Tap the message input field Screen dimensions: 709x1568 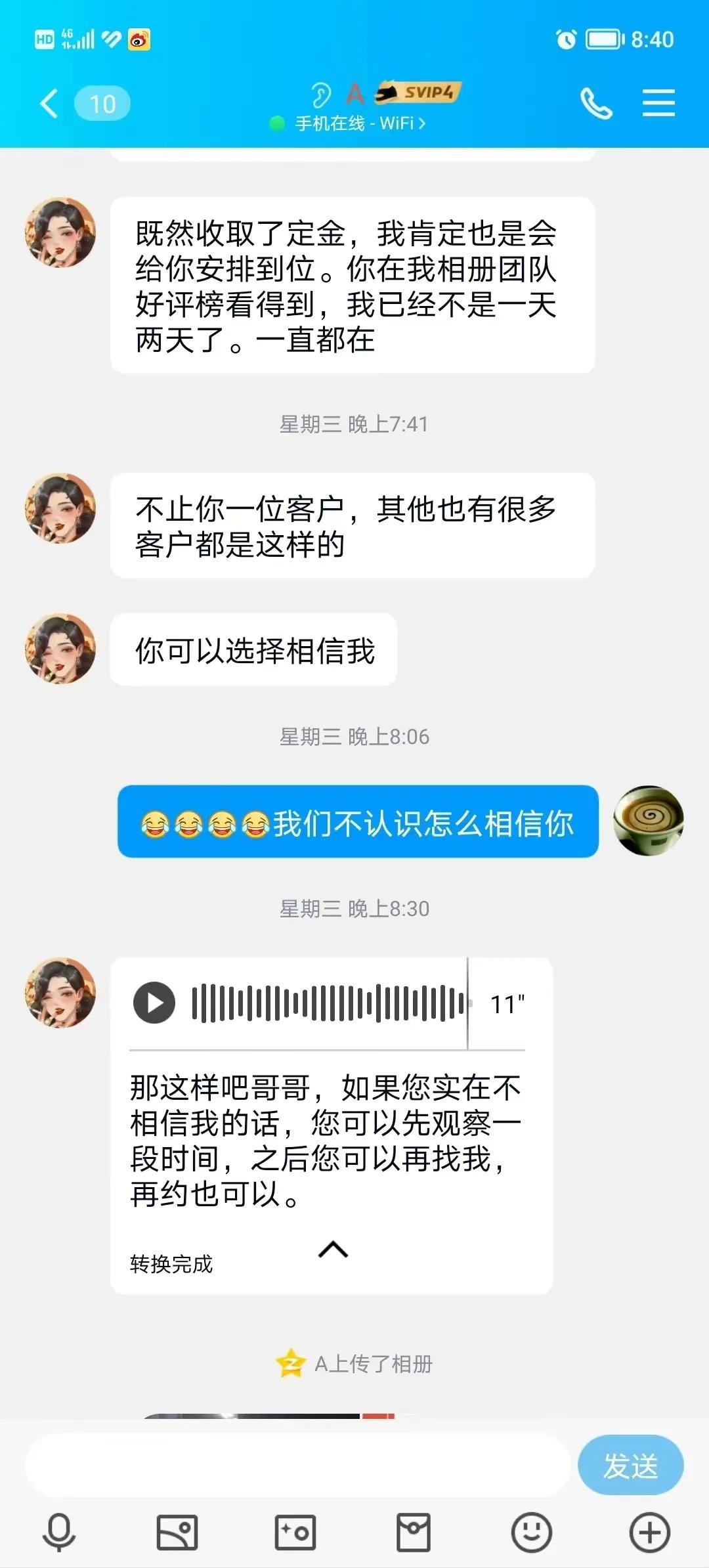(297, 1466)
